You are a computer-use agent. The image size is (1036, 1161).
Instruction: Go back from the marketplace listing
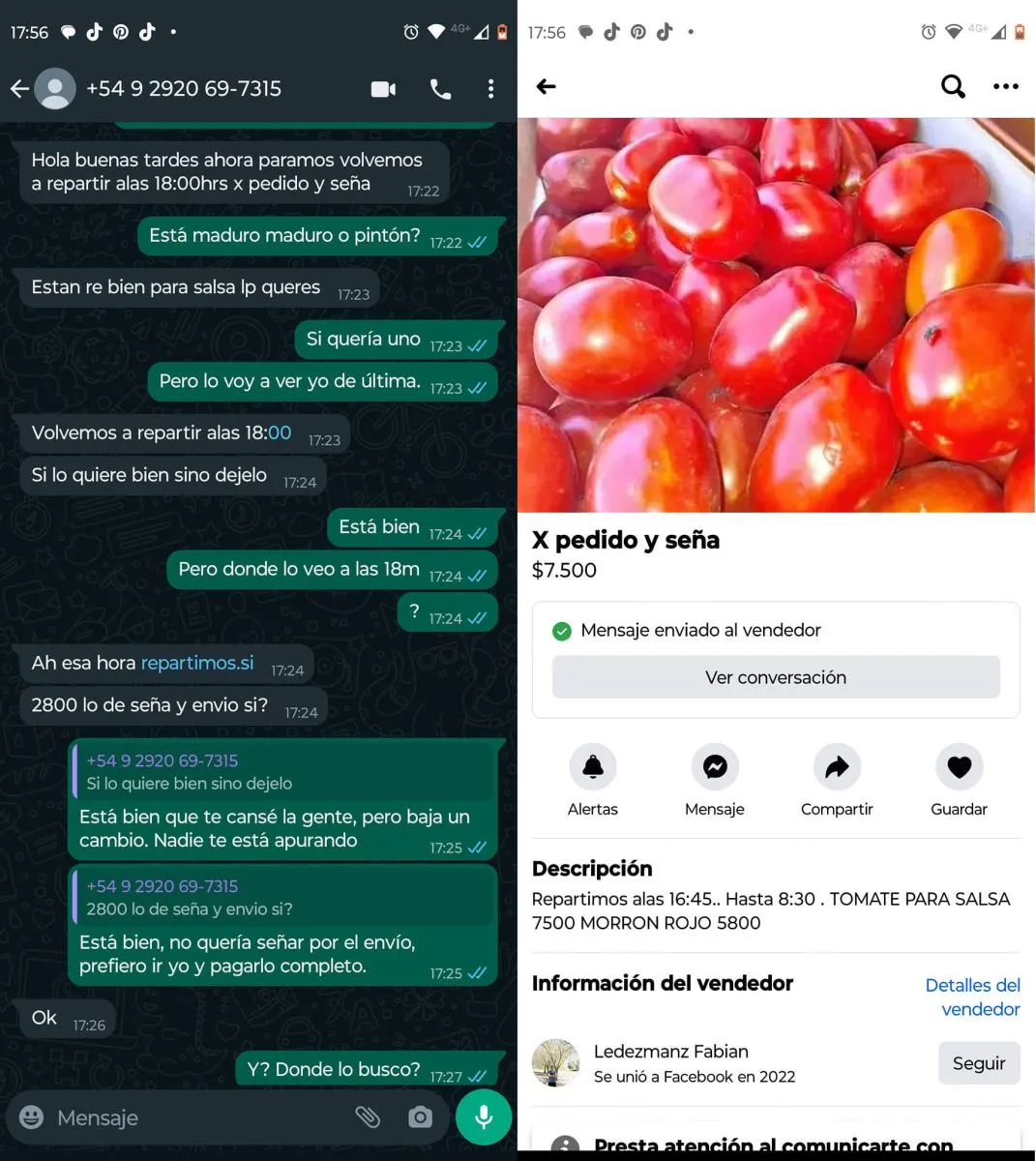(547, 87)
